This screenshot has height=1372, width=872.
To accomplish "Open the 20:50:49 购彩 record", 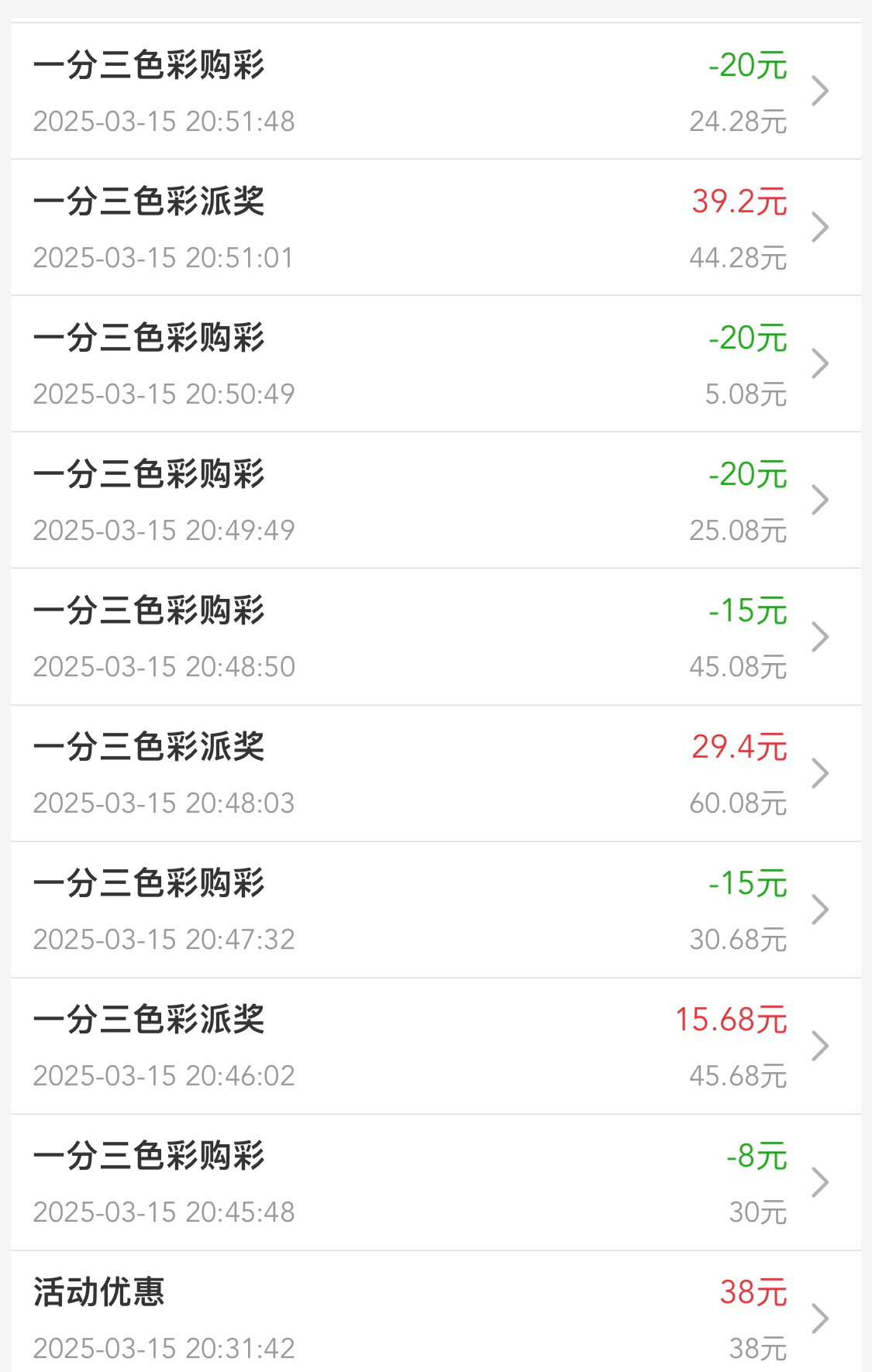I will tap(434, 364).
